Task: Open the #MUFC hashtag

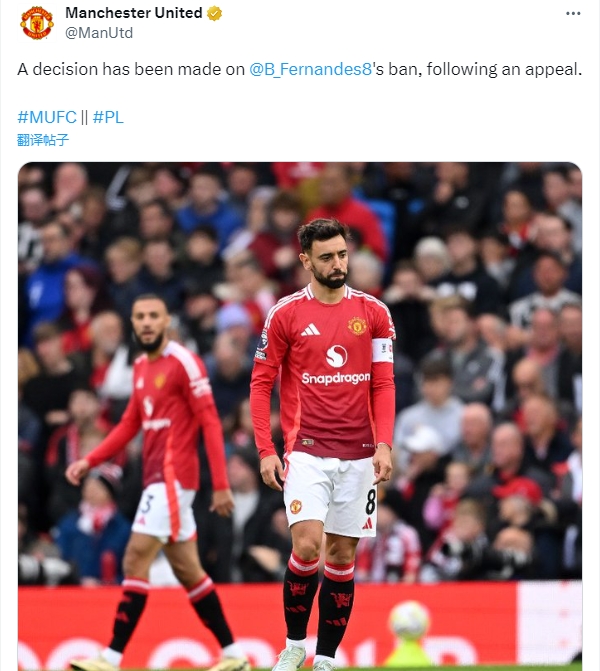Action: (x=46, y=117)
